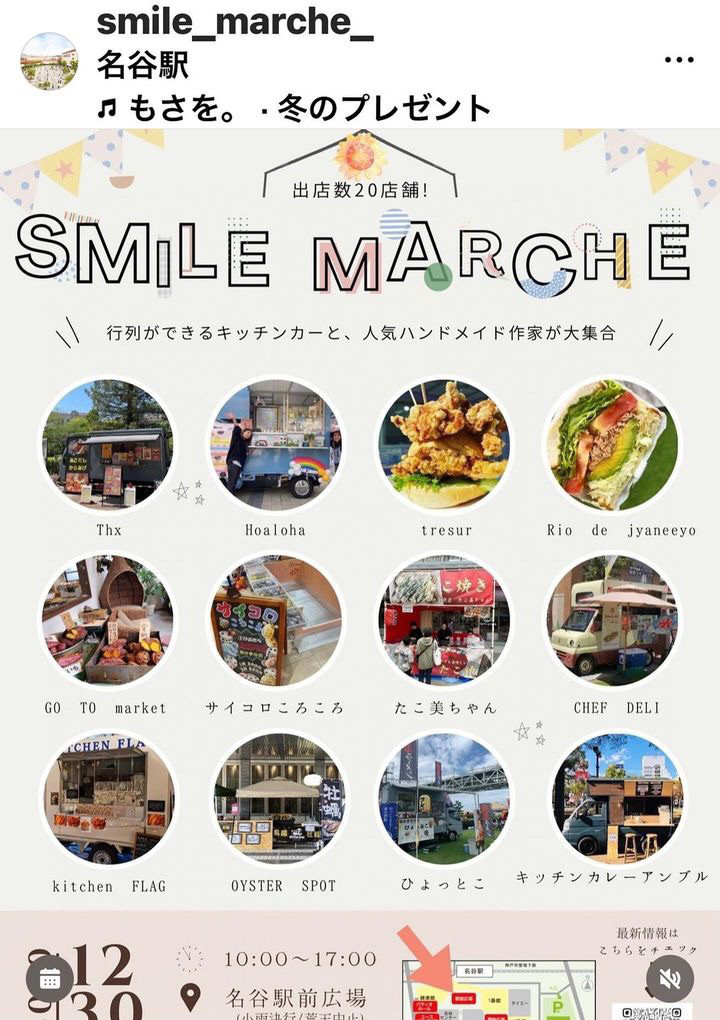The width and height of the screenshot is (720, 1020).
Task: Open the 名谷駅 location tag
Action: (143, 66)
